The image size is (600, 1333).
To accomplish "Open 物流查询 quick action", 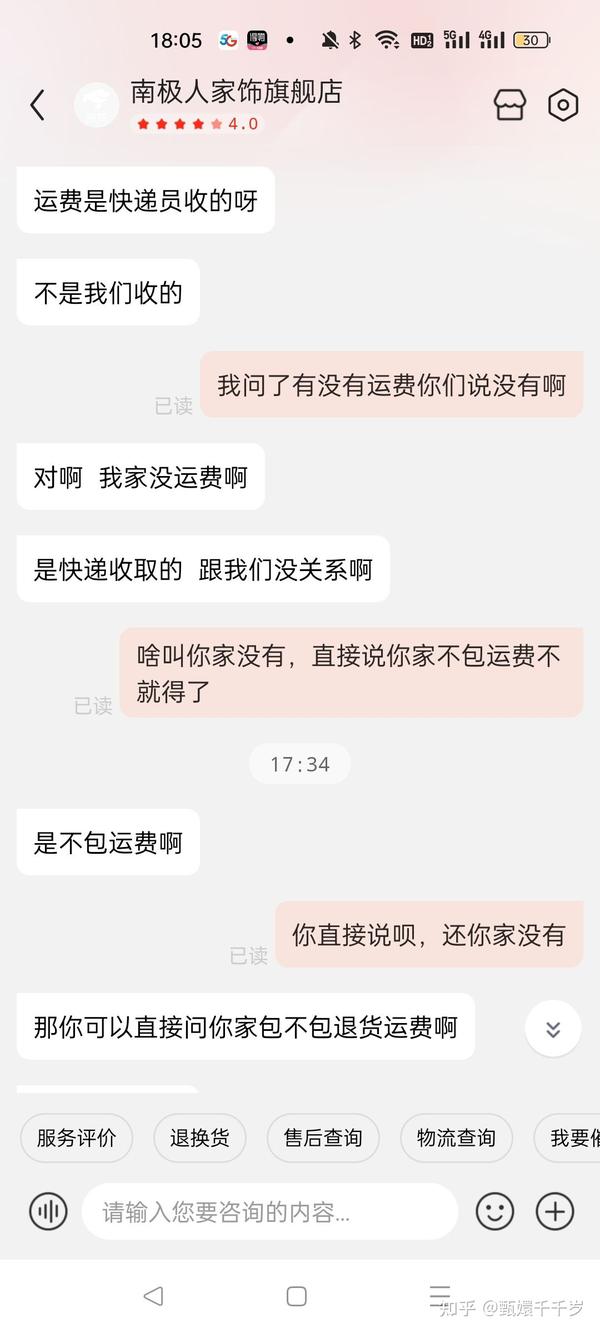I will [x=456, y=1138].
